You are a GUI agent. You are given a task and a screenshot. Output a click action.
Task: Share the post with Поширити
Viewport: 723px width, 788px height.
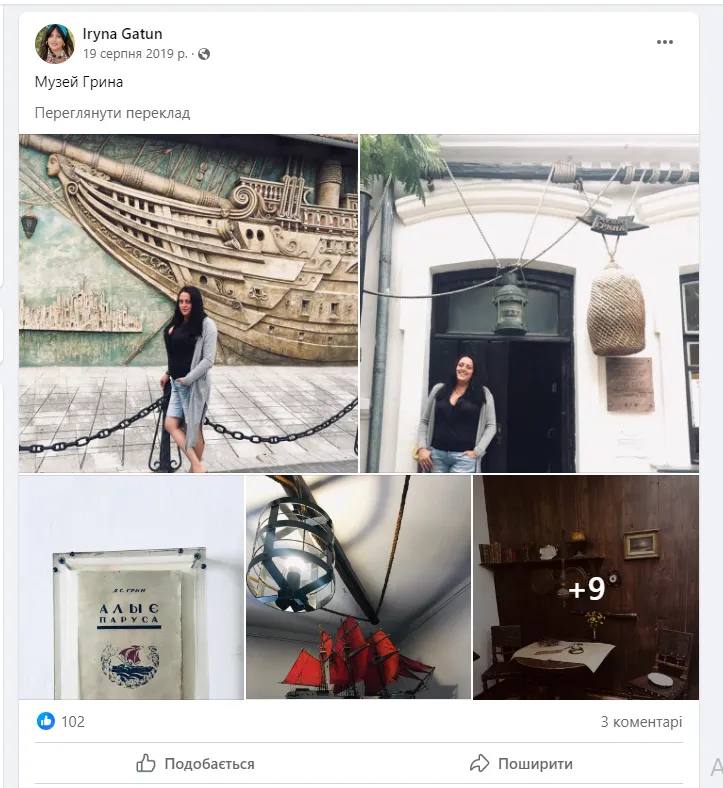[x=521, y=764]
